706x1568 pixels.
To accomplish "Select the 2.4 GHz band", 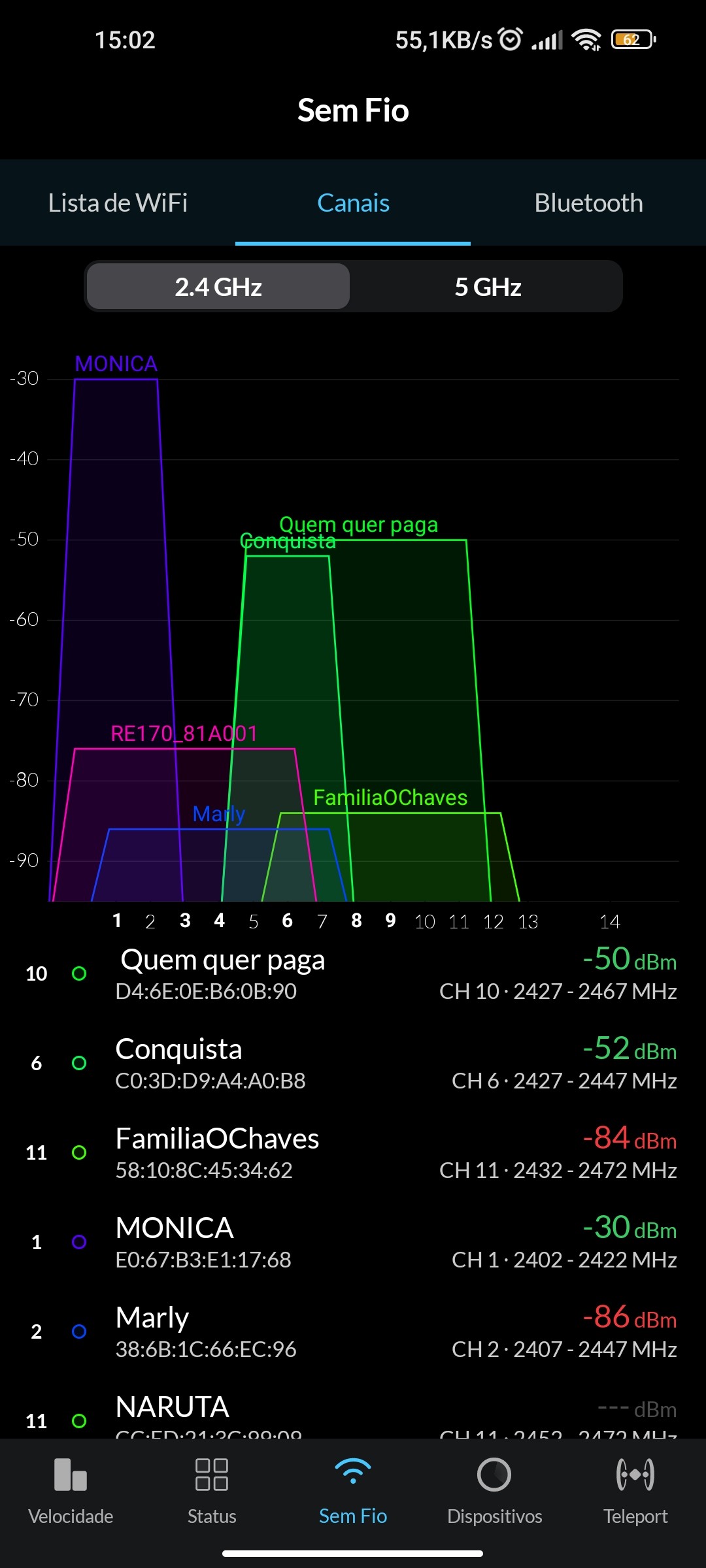I will pos(218,287).
